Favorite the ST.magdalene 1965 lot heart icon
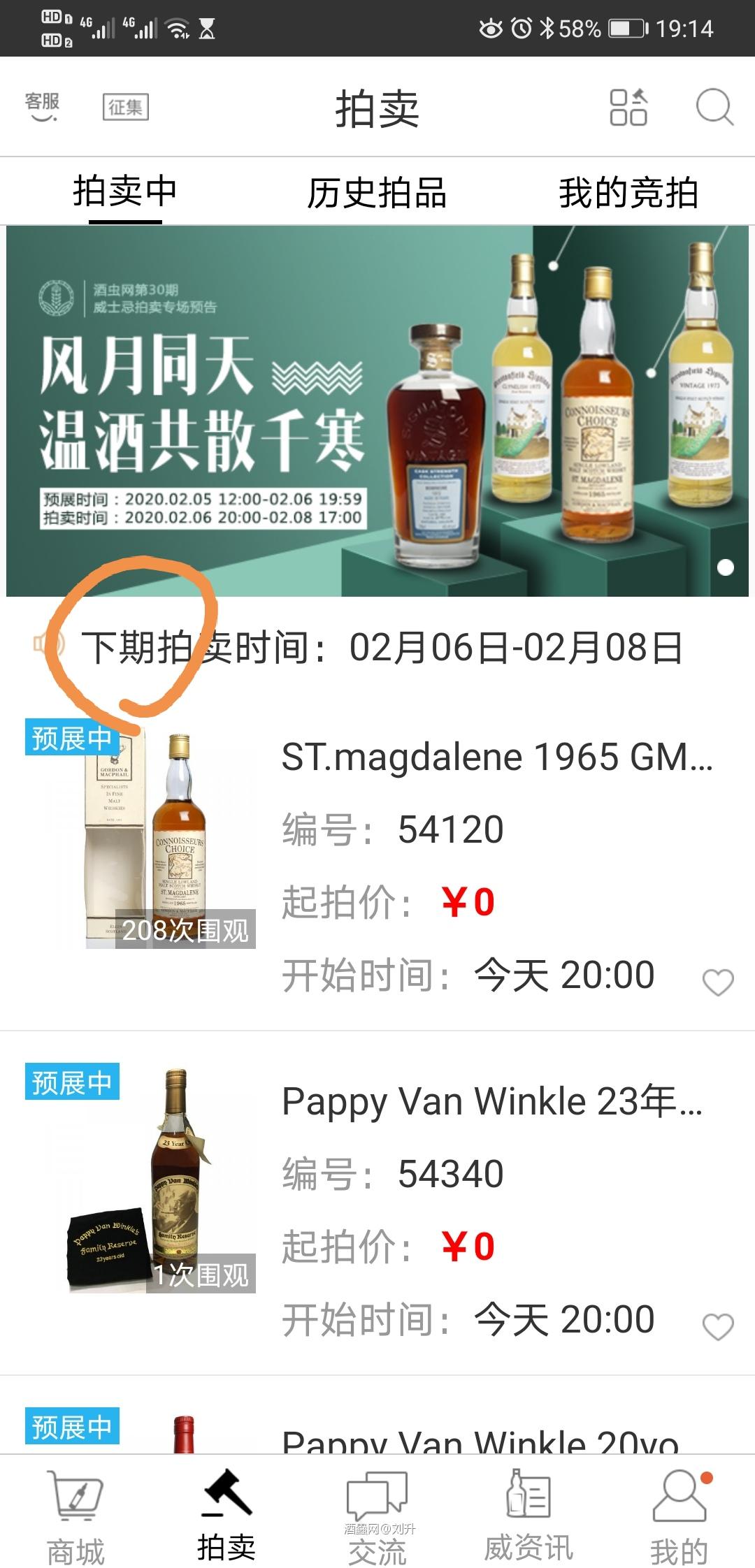 click(719, 982)
